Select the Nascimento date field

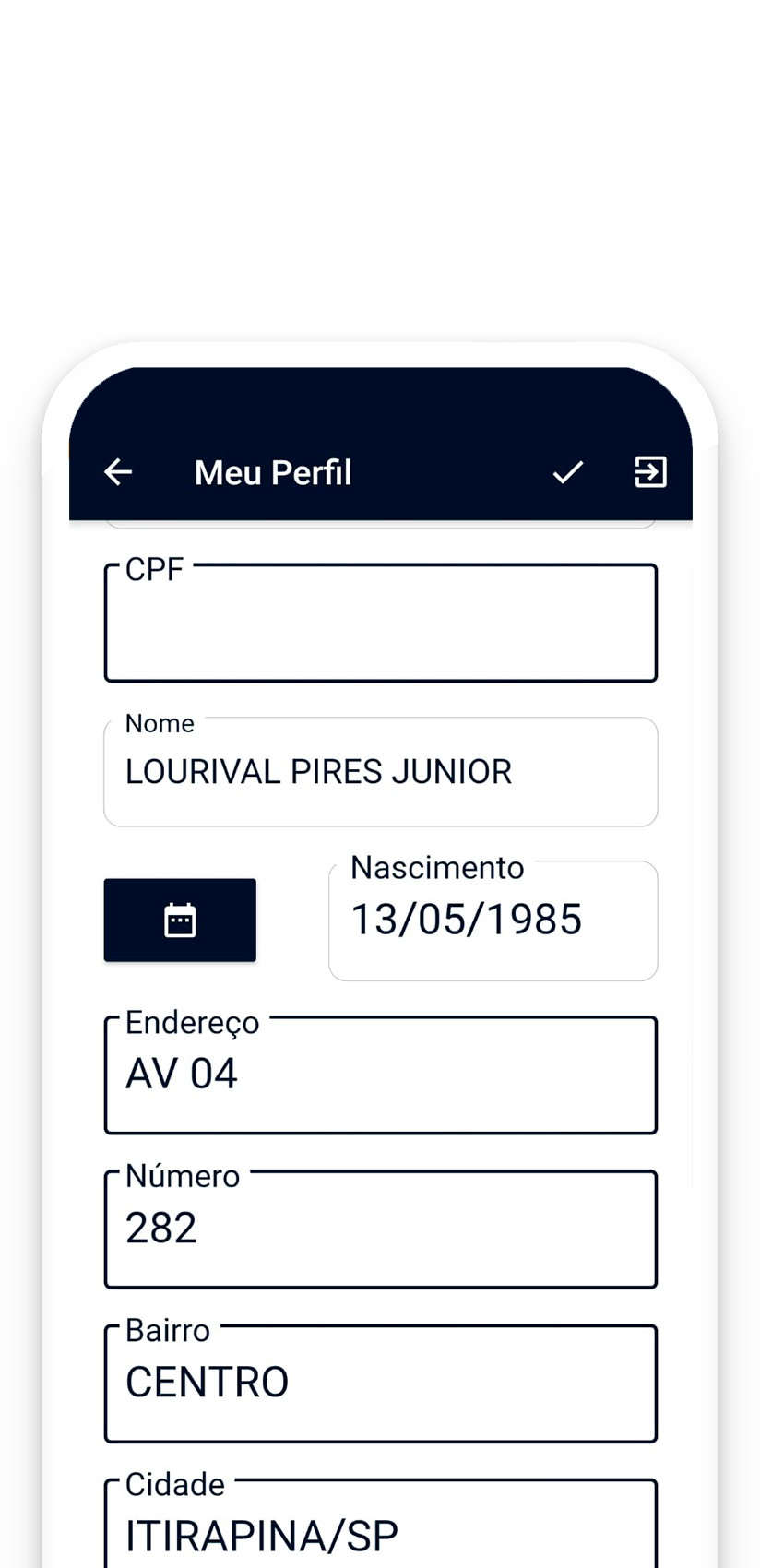pos(493,921)
